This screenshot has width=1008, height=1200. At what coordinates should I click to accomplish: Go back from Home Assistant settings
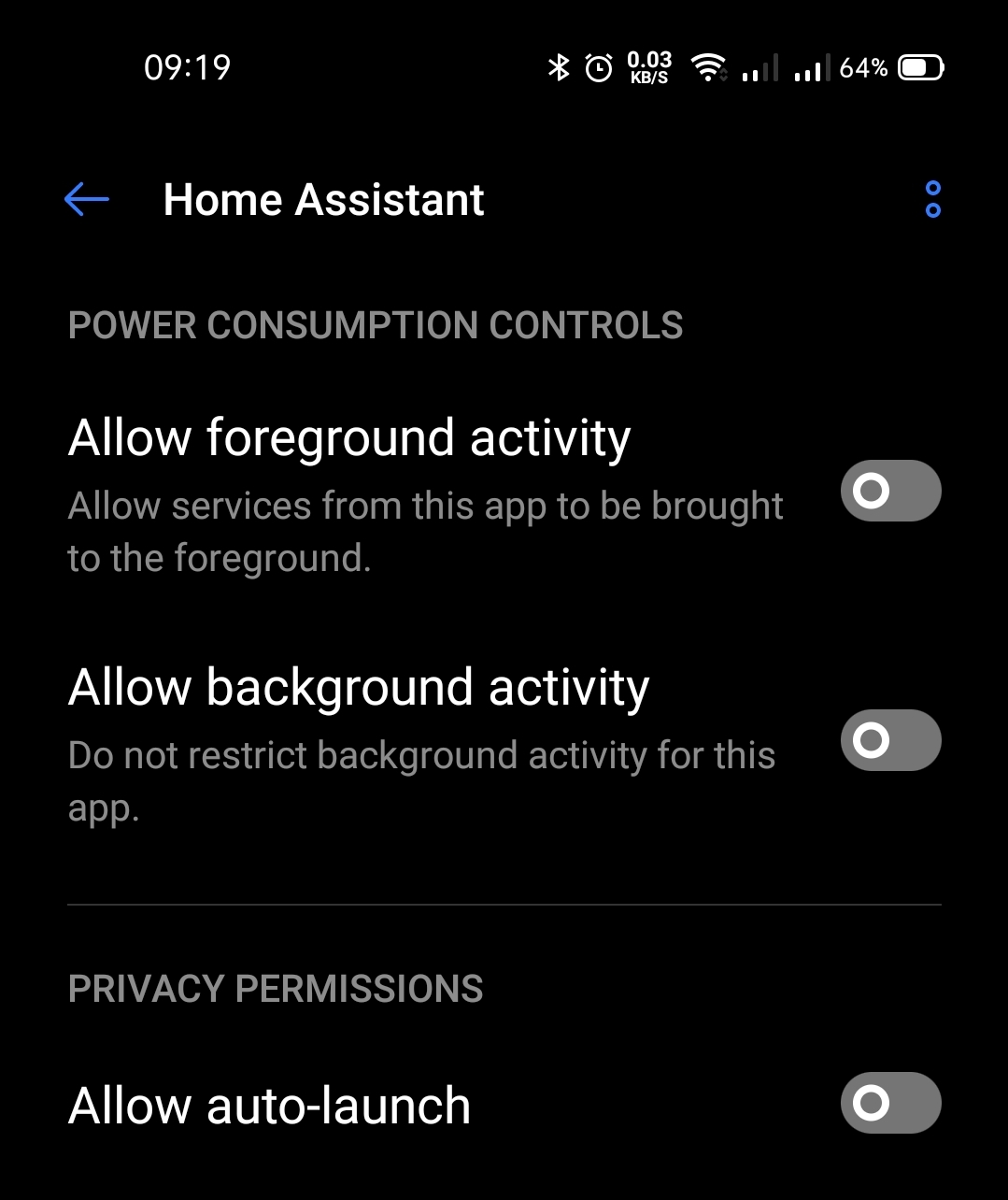(x=87, y=199)
